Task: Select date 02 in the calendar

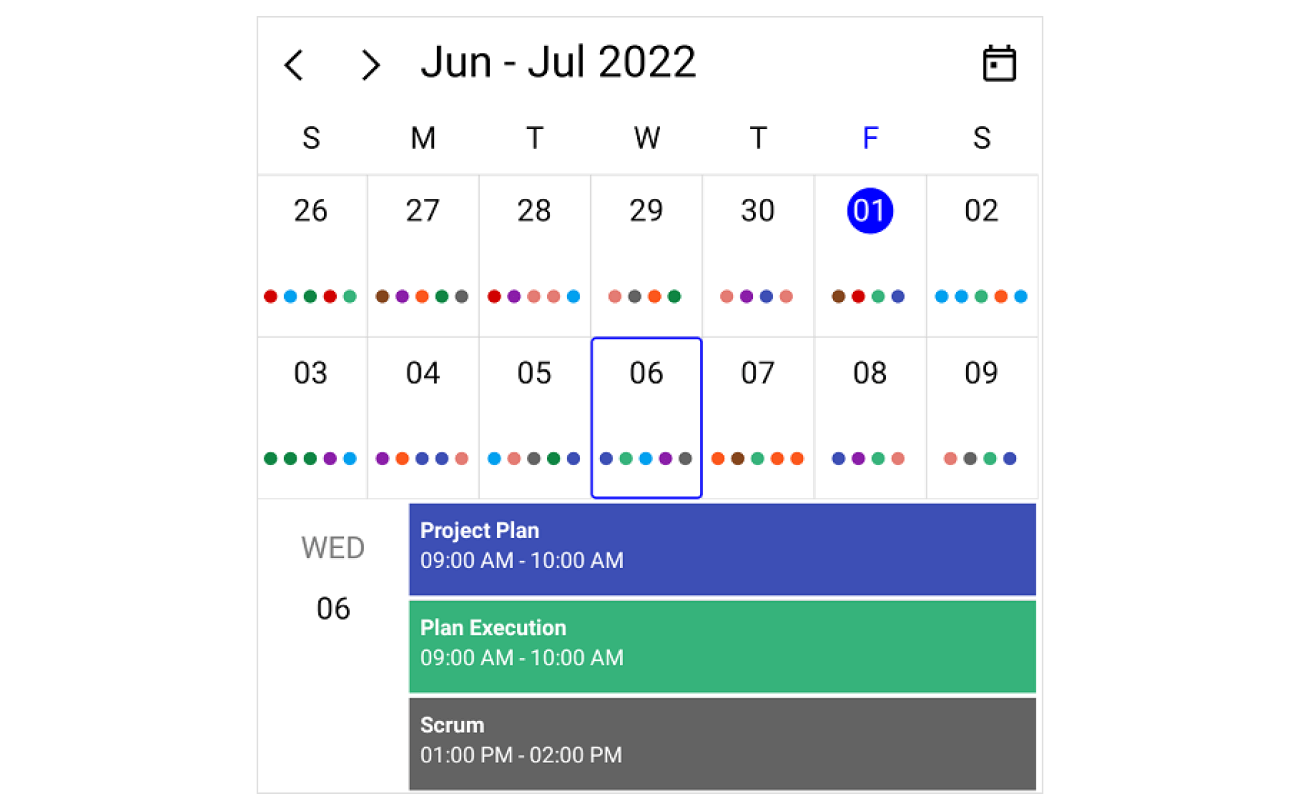Action: coord(982,211)
